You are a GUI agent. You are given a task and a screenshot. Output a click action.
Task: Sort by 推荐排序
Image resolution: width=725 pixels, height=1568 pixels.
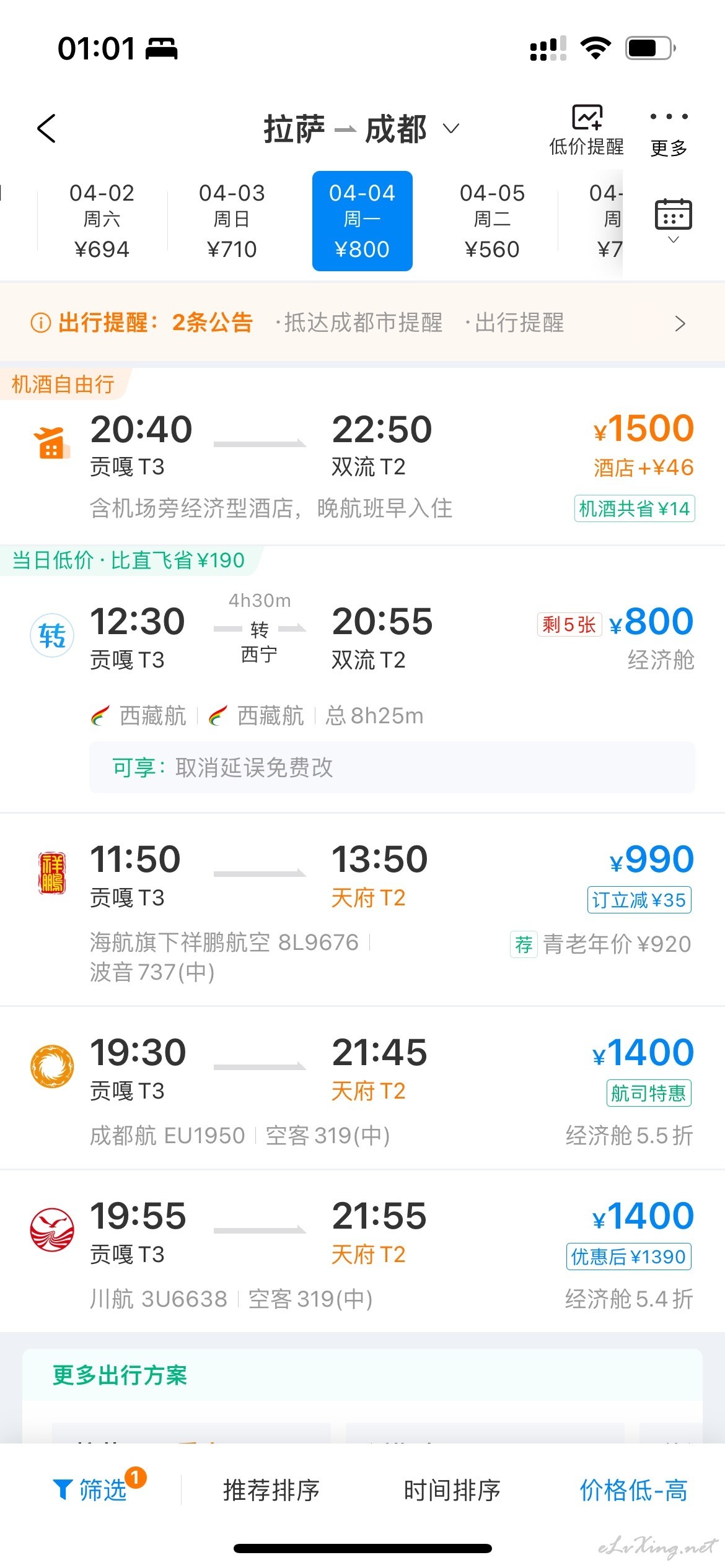pyautogui.click(x=271, y=1490)
